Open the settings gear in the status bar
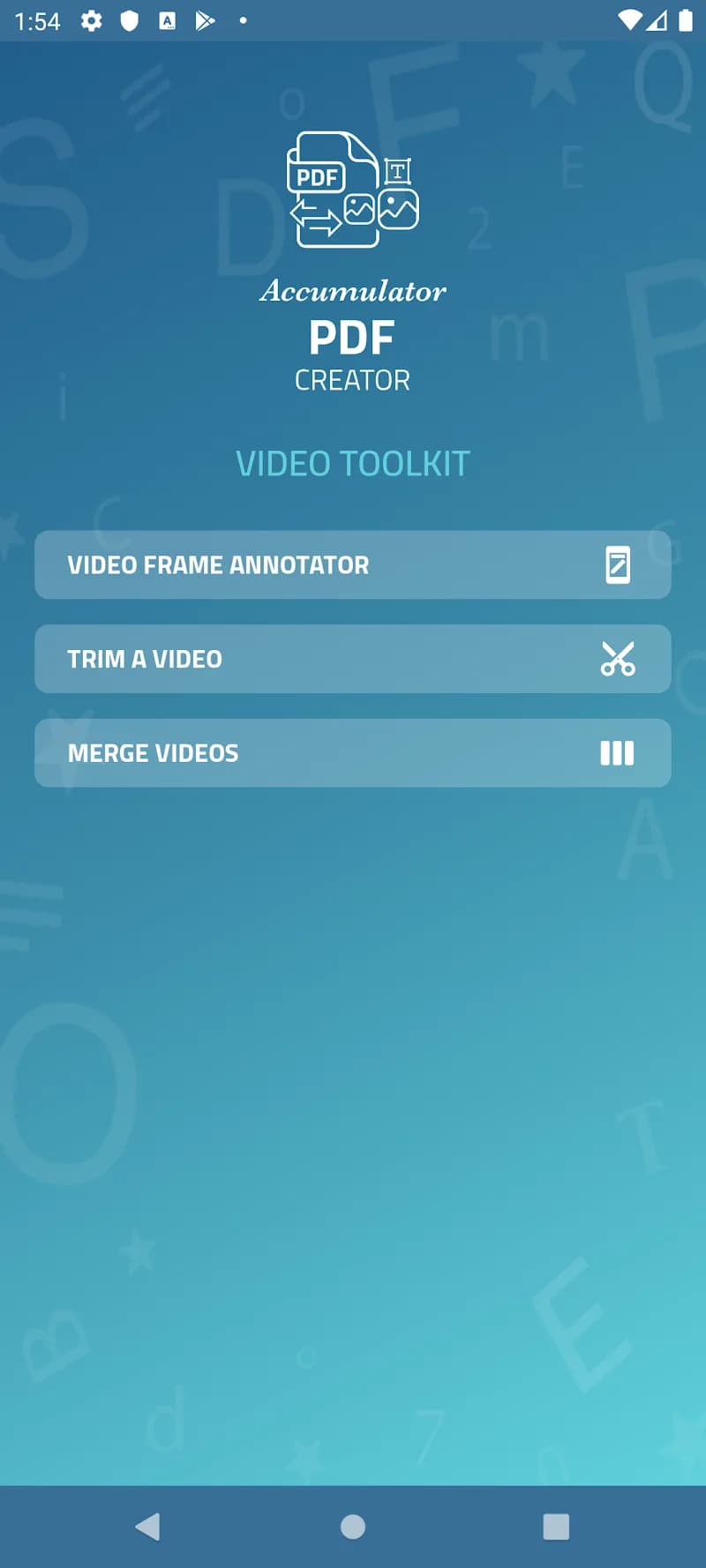The width and height of the screenshot is (706, 1568). click(91, 20)
